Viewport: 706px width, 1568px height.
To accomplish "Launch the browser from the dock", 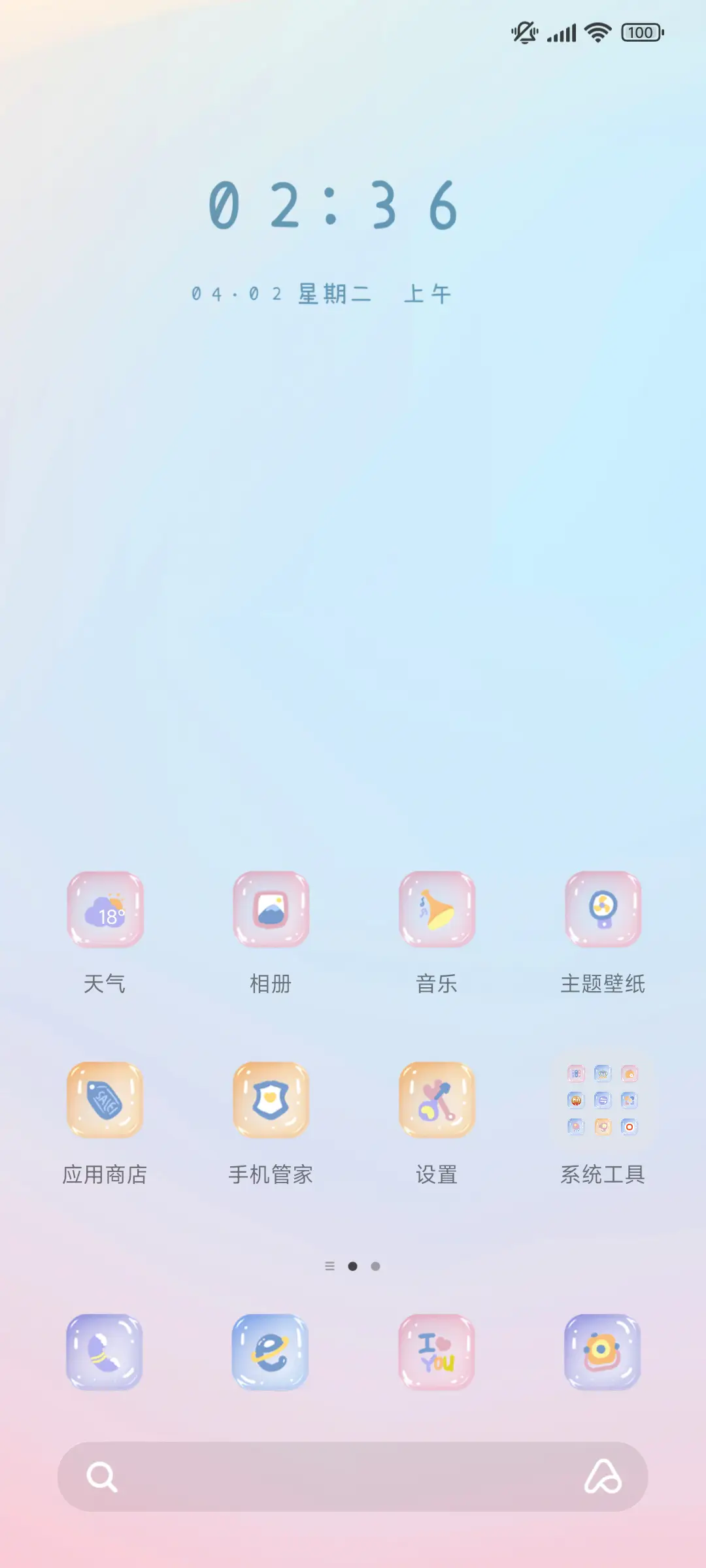I will coord(271,1353).
